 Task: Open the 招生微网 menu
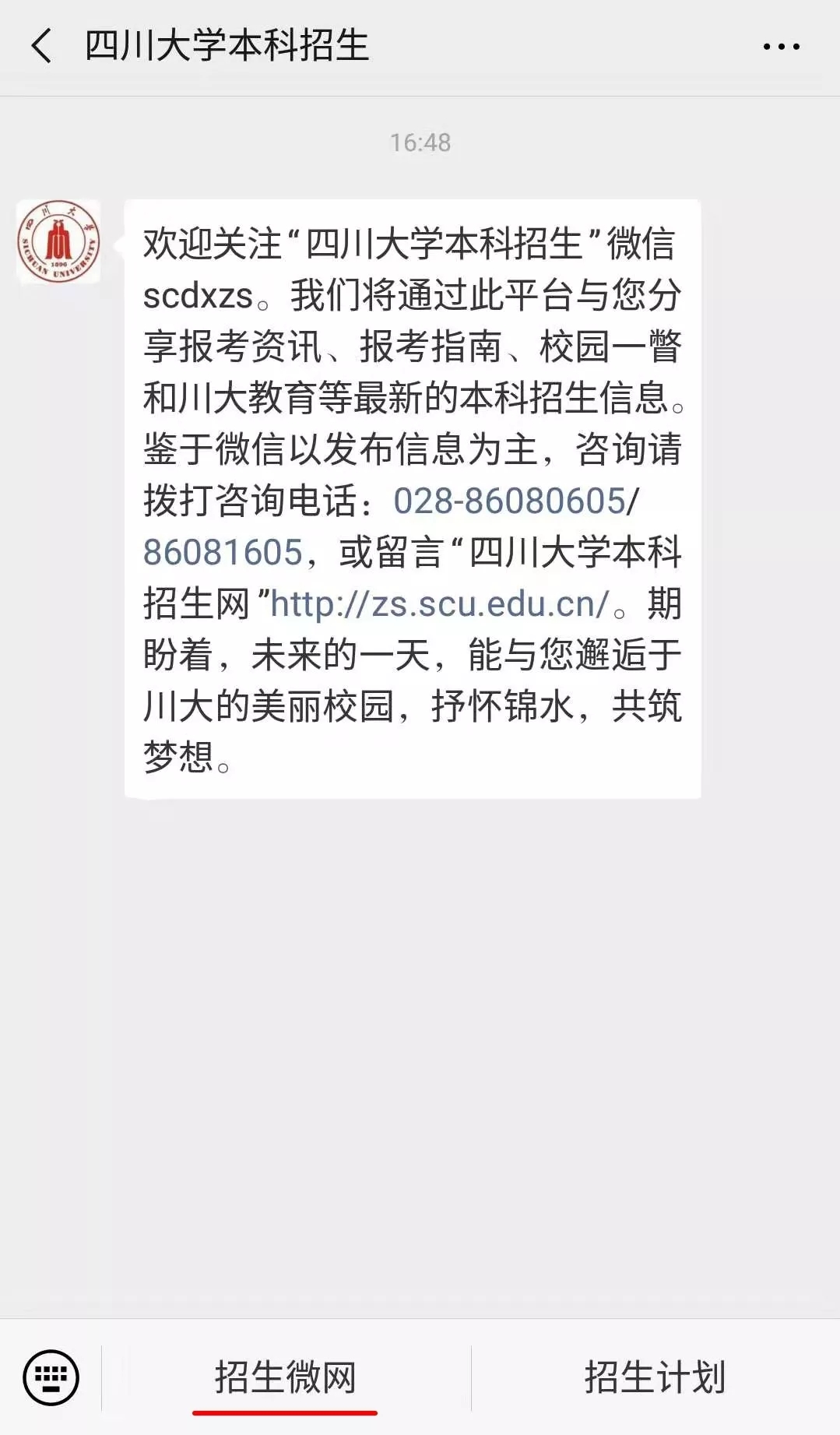pos(285,1377)
